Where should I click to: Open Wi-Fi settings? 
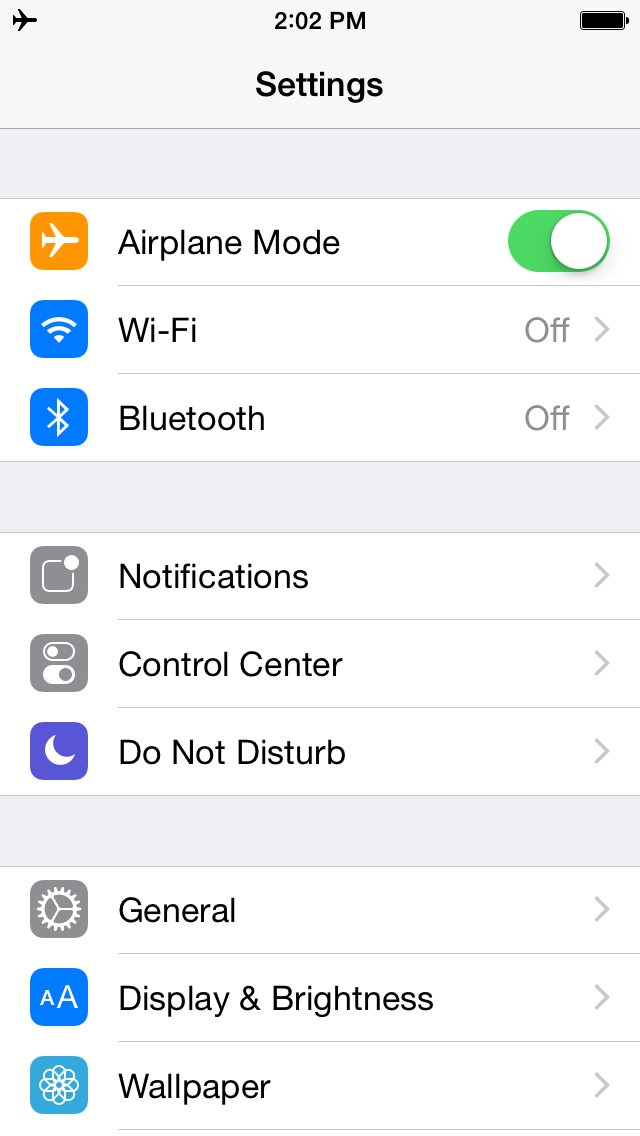tap(320, 330)
